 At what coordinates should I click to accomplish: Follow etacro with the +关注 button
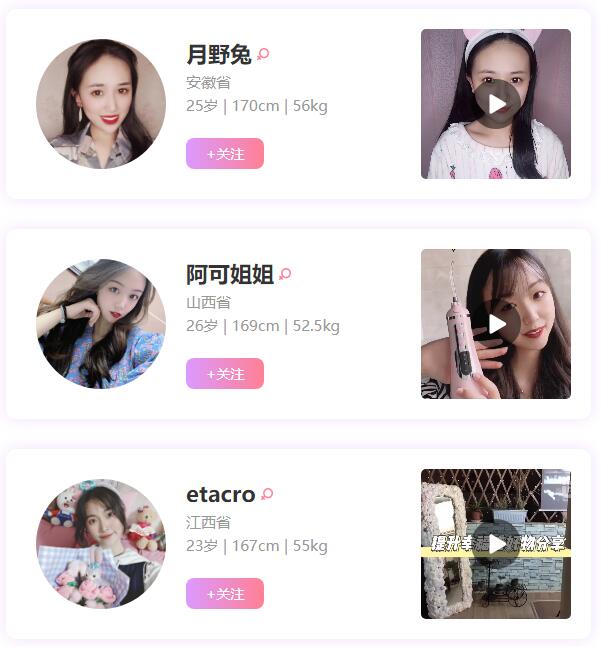pos(225,594)
